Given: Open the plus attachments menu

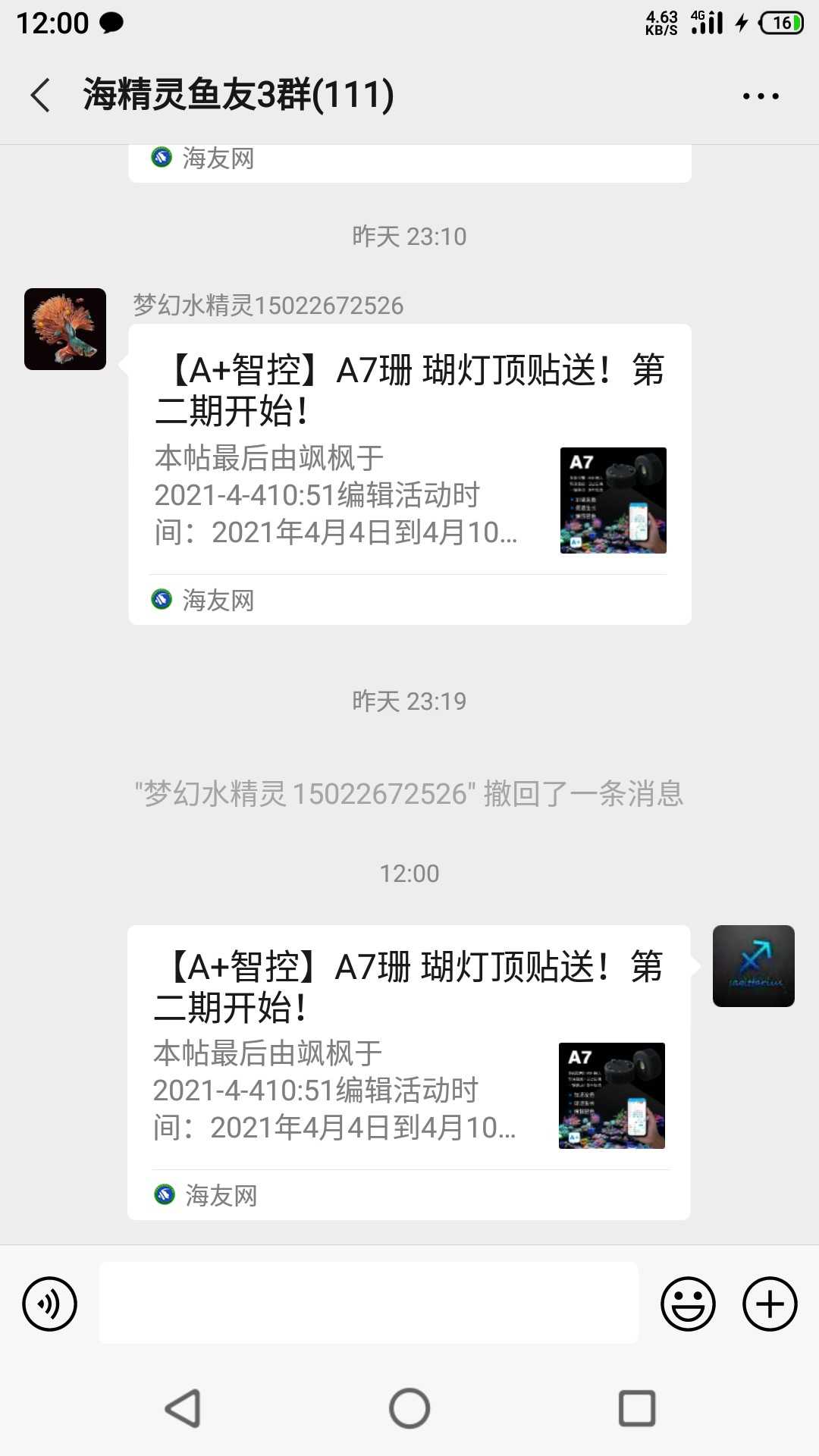Looking at the screenshot, I should [x=769, y=1304].
